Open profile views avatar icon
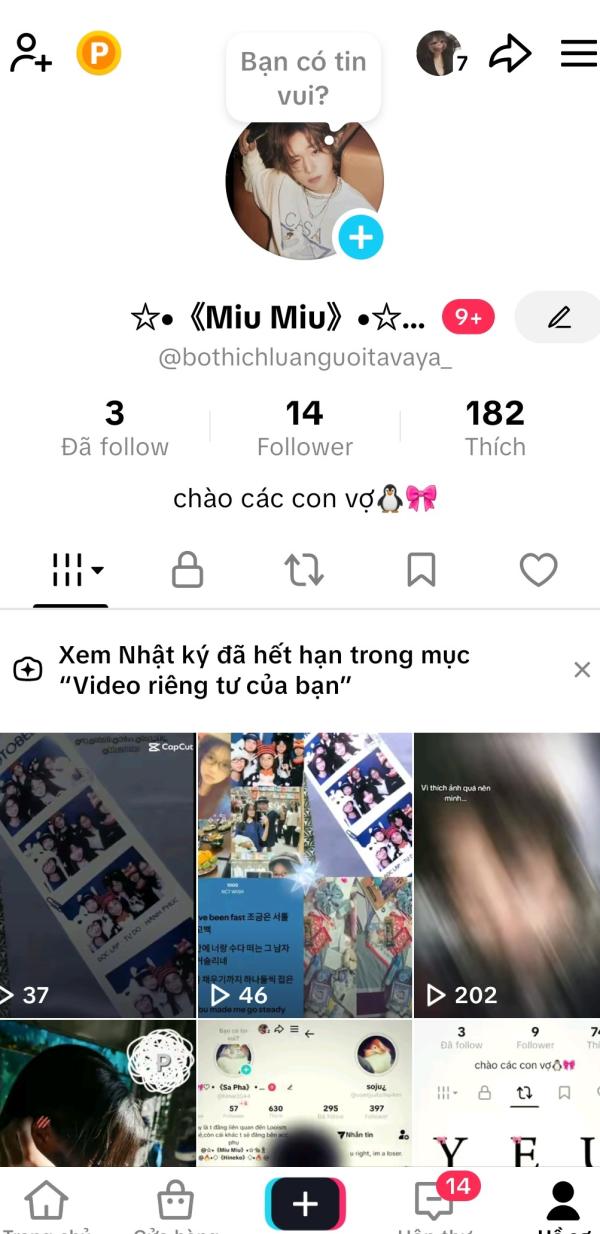Viewport: 600px width, 1234px height. tap(440, 53)
